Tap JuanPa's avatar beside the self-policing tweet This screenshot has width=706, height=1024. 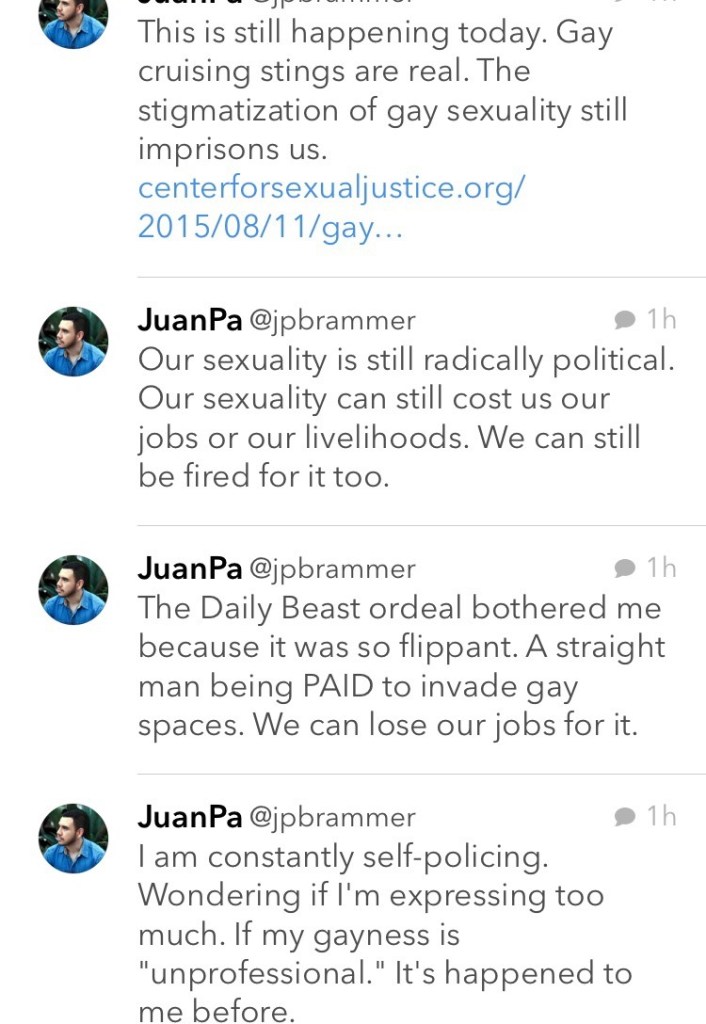click(x=73, y=838)
